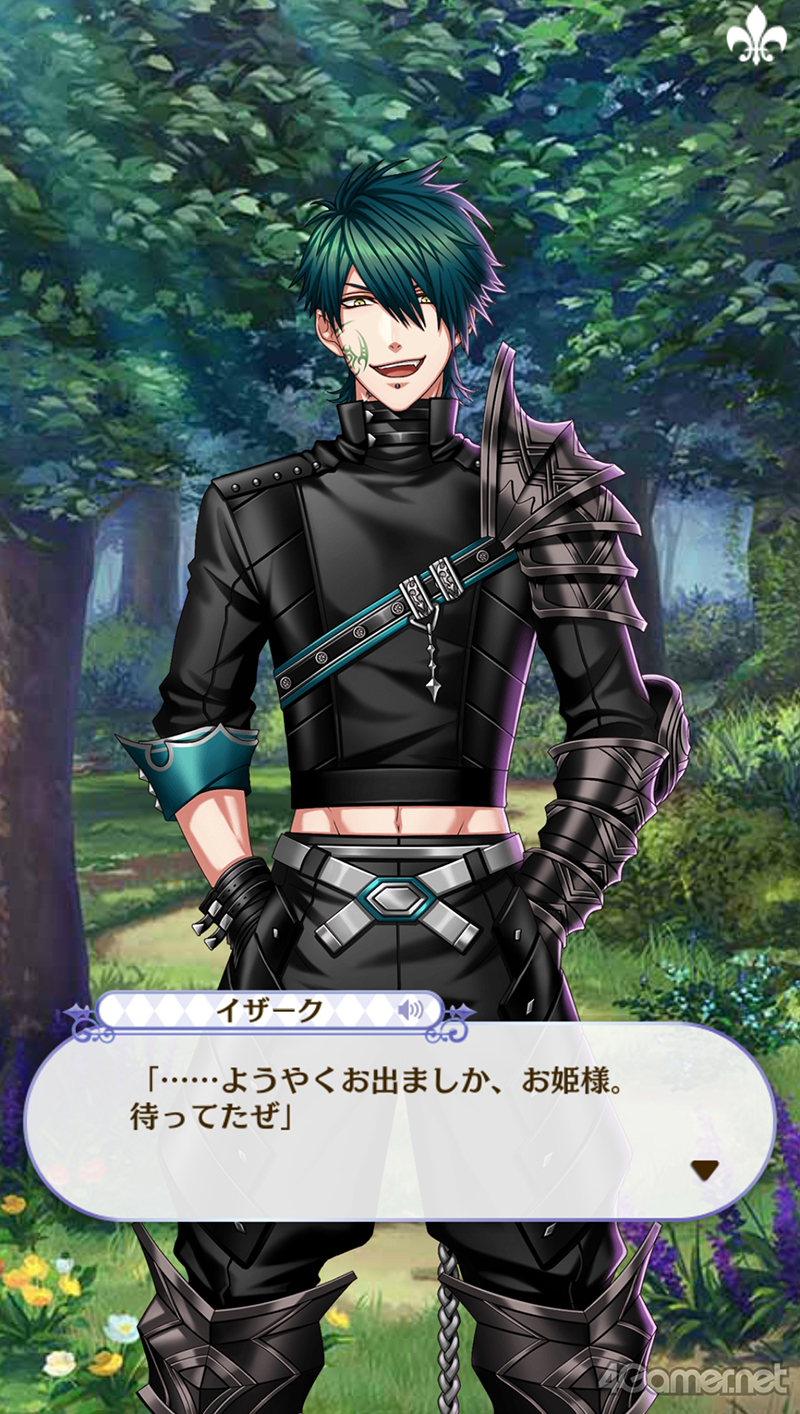800x1414 pixels.
Task: Open the fleur-de-lis menu icon
Action: point(756,39)
